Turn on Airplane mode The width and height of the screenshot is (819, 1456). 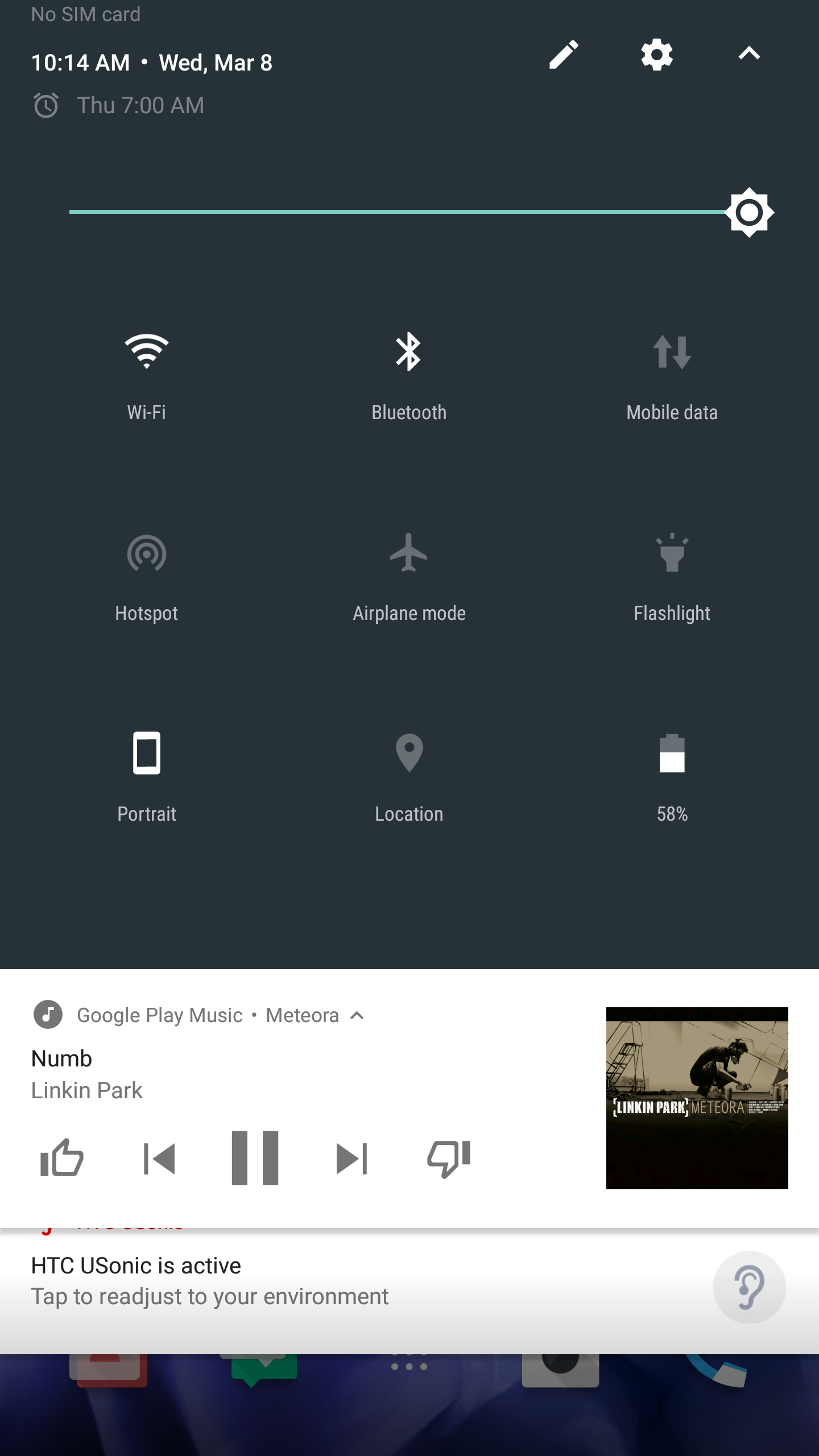point(409,577)
